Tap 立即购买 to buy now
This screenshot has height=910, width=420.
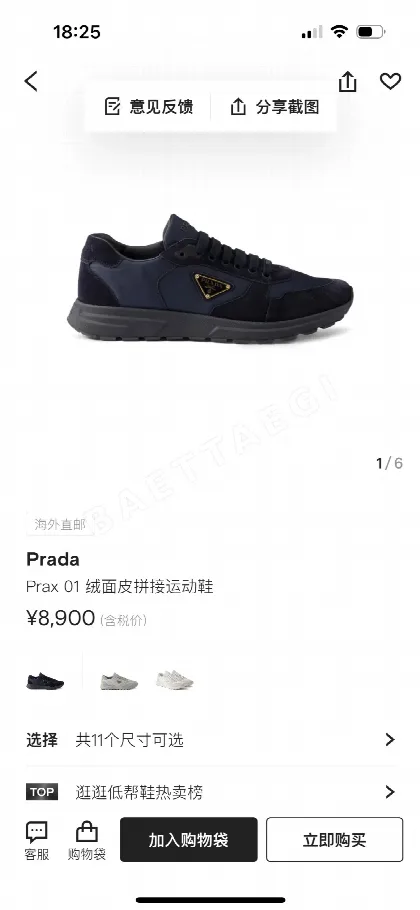tap(335, 840)
